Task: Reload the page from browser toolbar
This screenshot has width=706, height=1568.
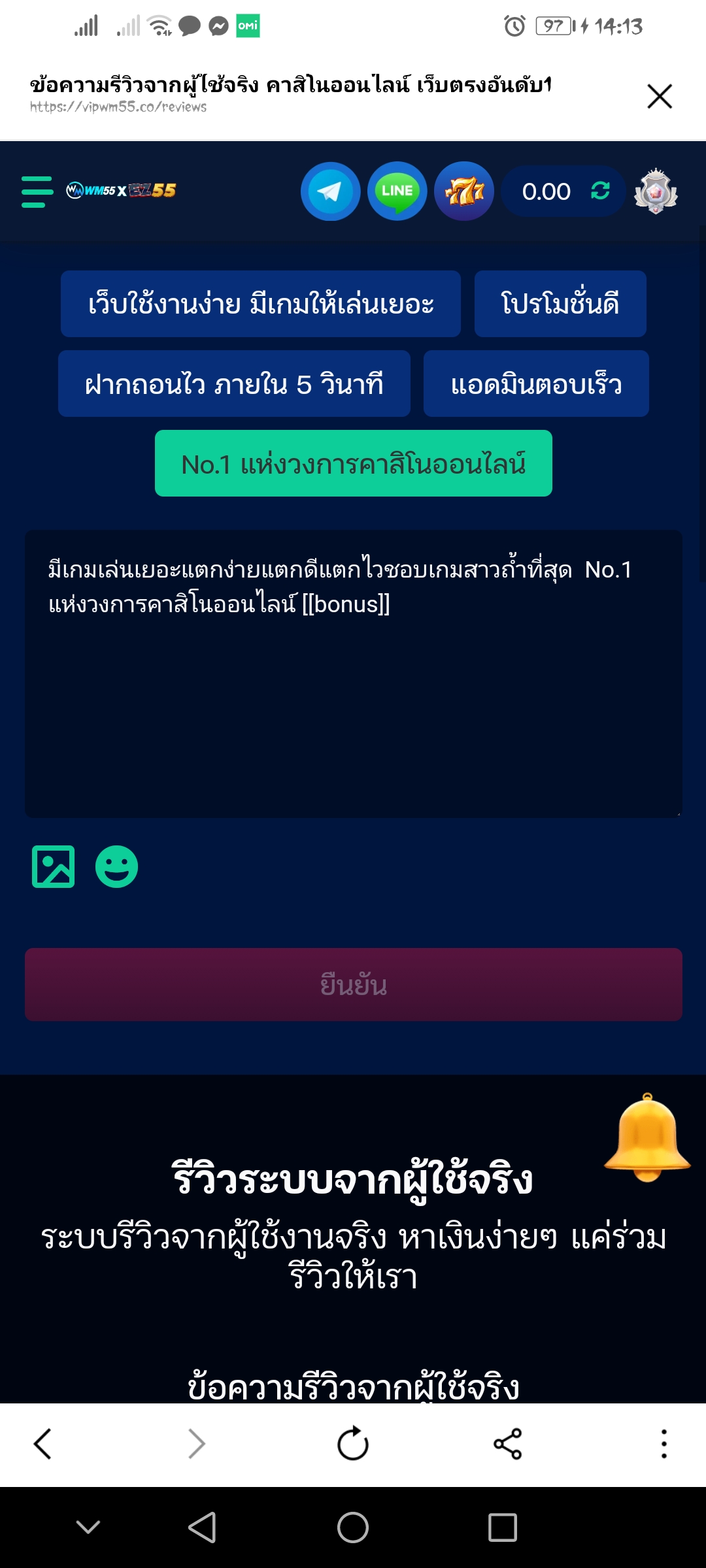Action: [353, 1444]
